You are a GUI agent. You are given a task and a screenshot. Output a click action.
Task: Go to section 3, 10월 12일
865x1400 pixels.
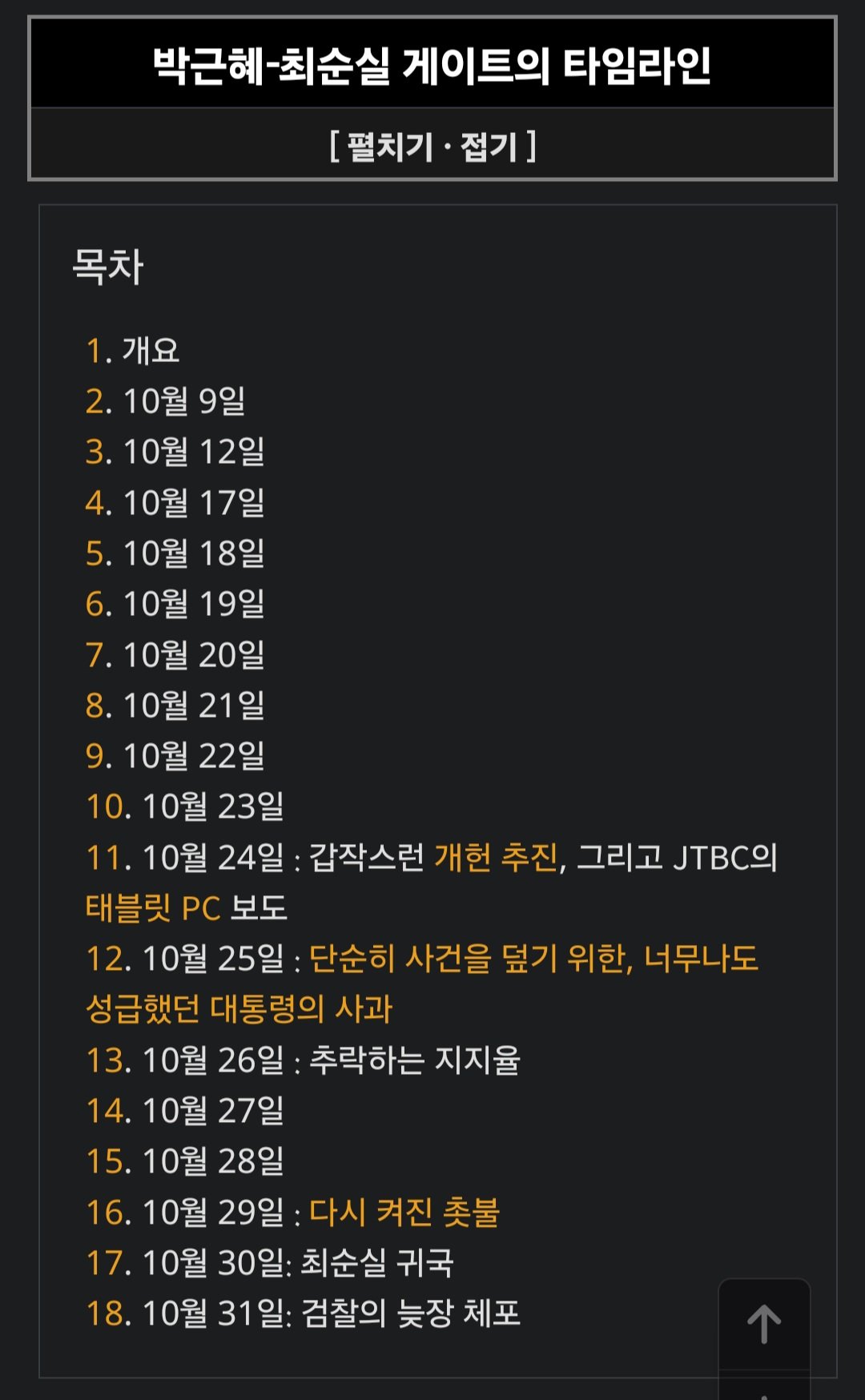point(97,452)
